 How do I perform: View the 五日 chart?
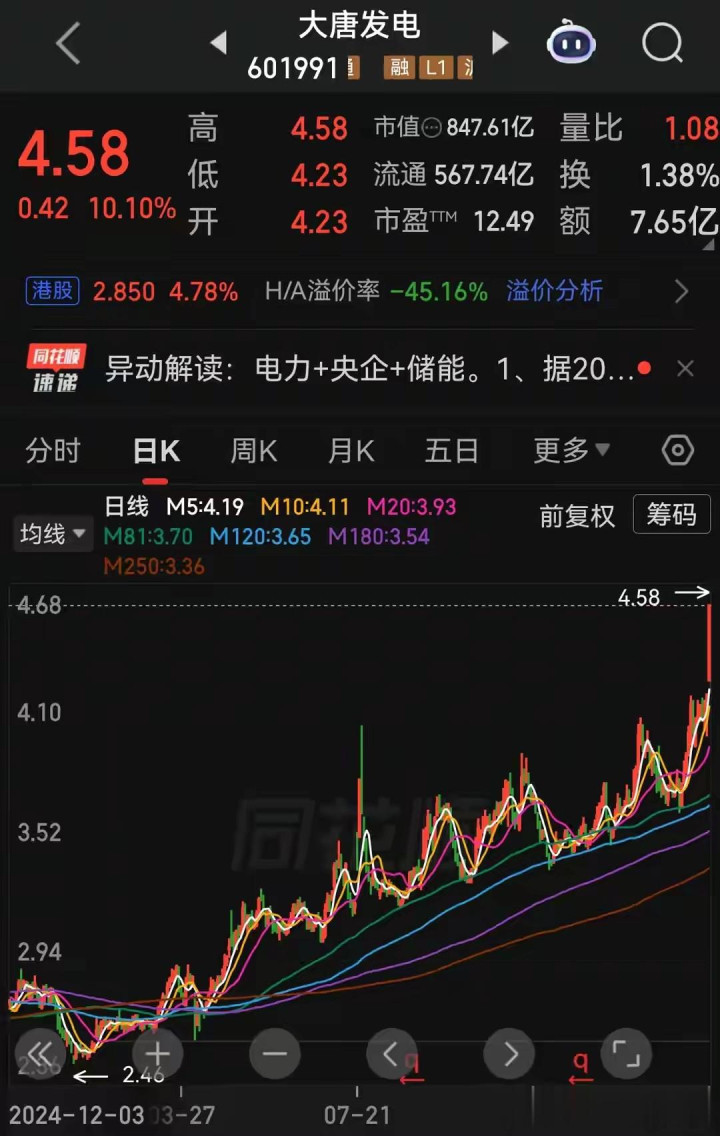[451, 451]
